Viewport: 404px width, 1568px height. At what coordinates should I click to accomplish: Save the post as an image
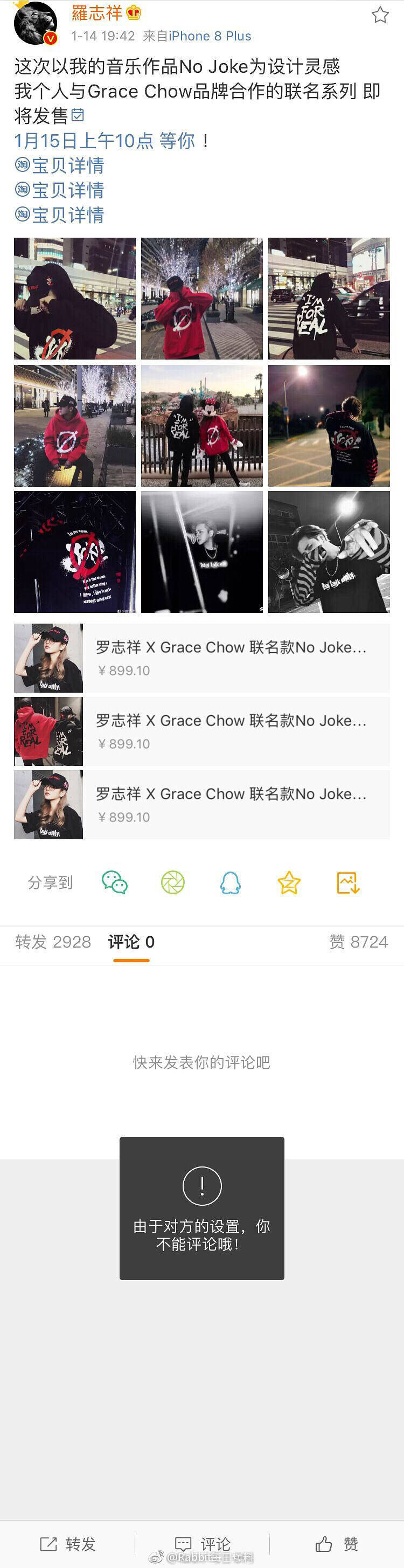pyautogui.click(x=348, y=882)
